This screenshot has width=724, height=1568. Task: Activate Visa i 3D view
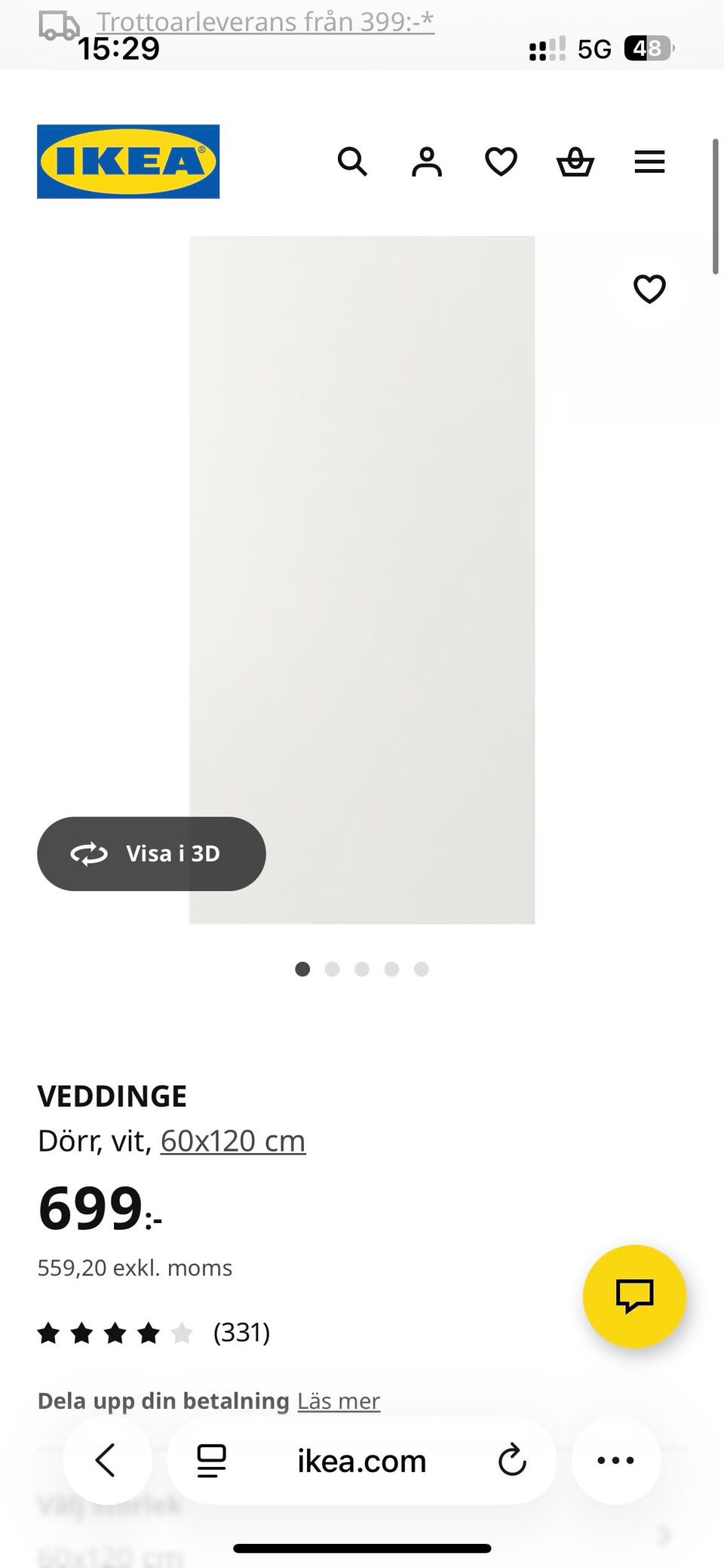[151, 853]
